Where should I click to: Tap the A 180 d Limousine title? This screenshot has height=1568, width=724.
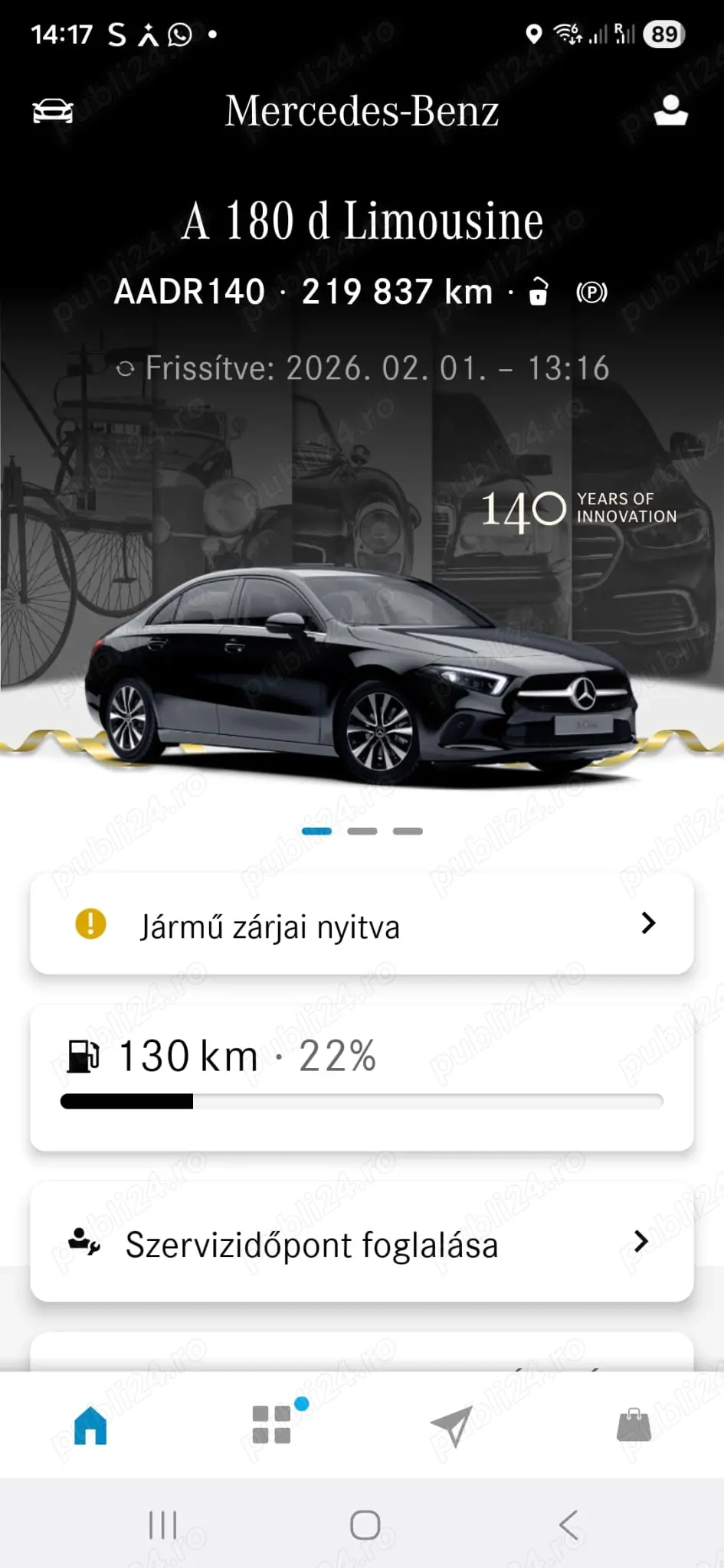click(362, 220)
